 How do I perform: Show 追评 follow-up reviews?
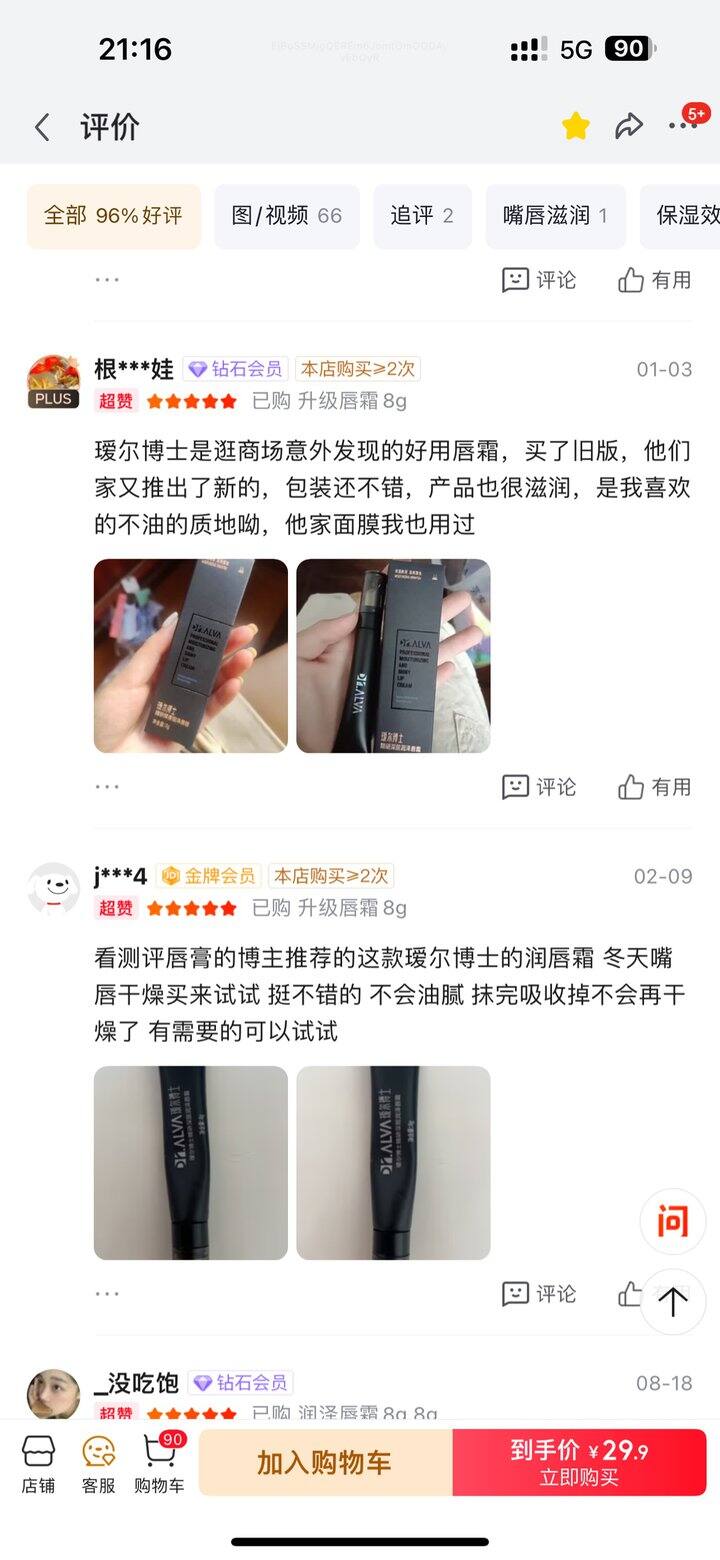pos(422,215)
